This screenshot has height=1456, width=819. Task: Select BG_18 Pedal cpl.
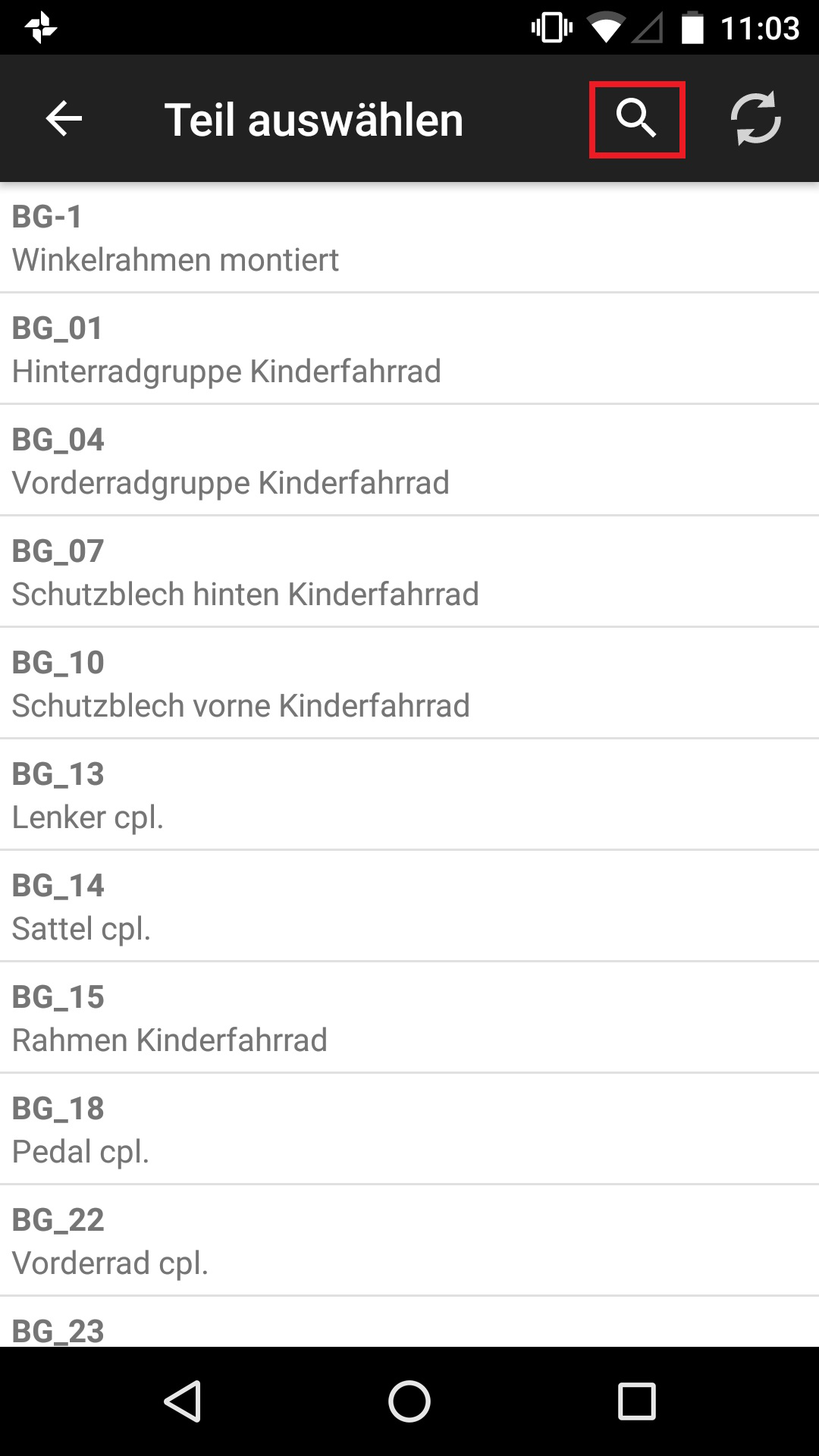click(x=409, y=1129)
